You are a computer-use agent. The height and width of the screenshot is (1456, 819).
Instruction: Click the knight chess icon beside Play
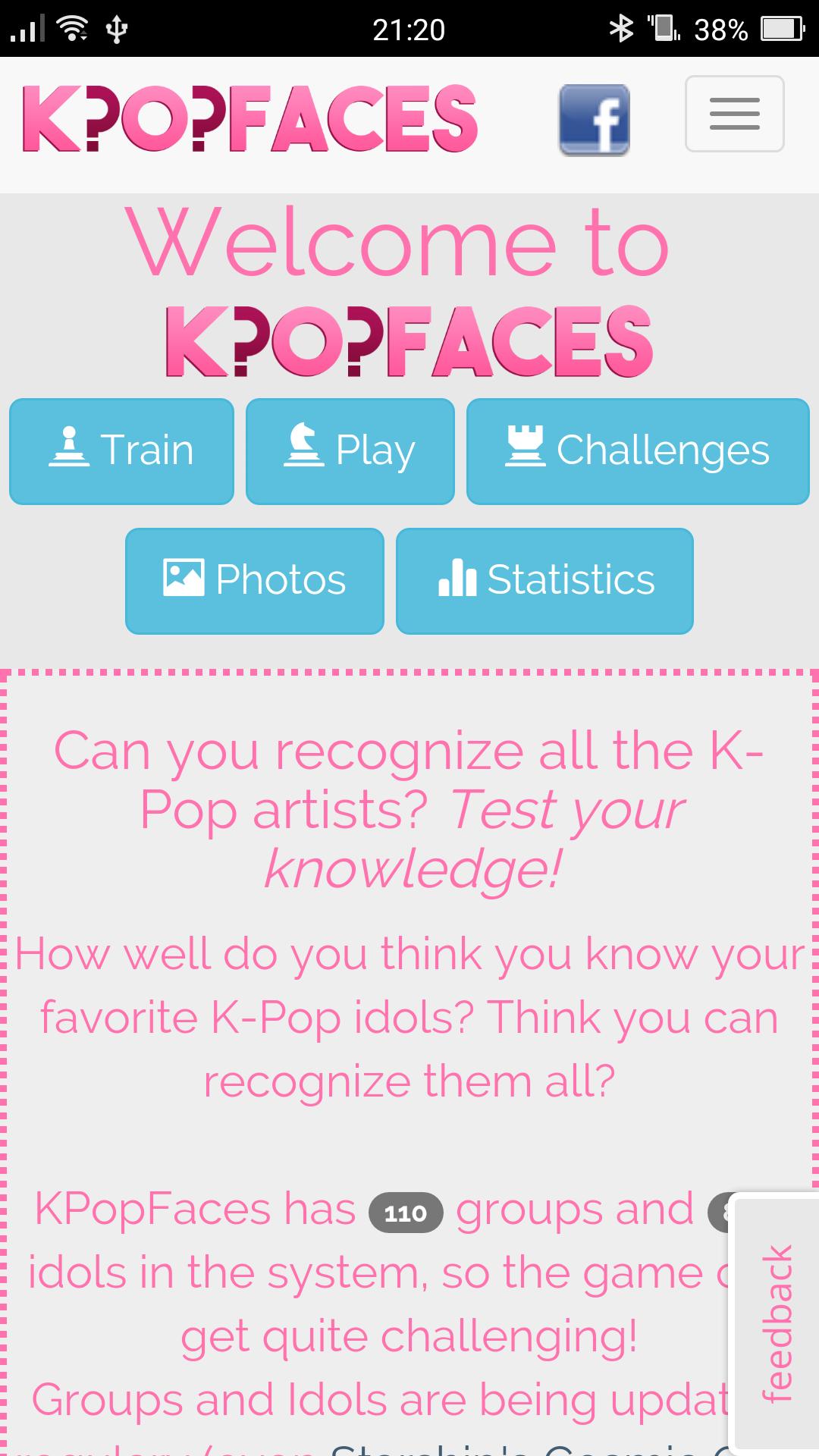304,447
